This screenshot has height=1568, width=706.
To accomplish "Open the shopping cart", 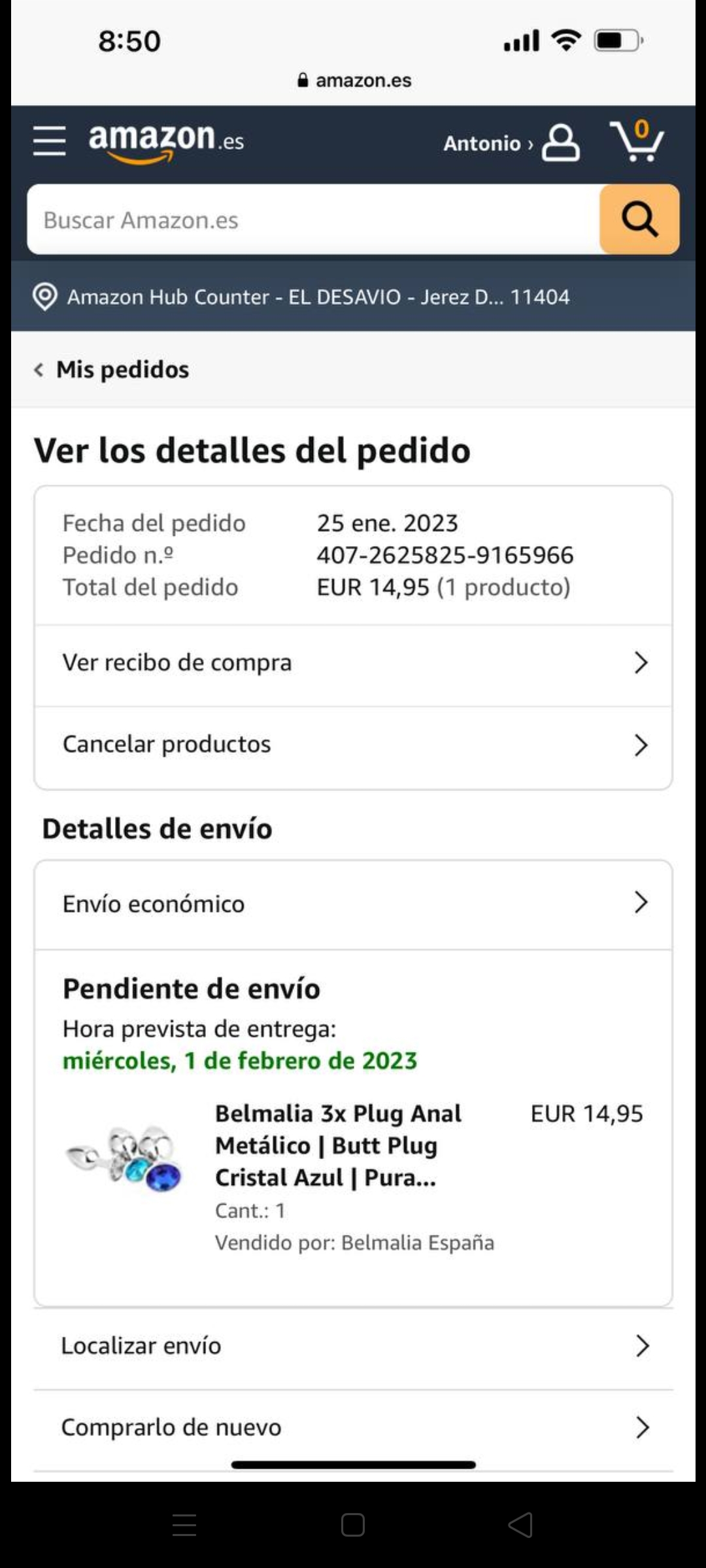I will (x=637, y=141).
